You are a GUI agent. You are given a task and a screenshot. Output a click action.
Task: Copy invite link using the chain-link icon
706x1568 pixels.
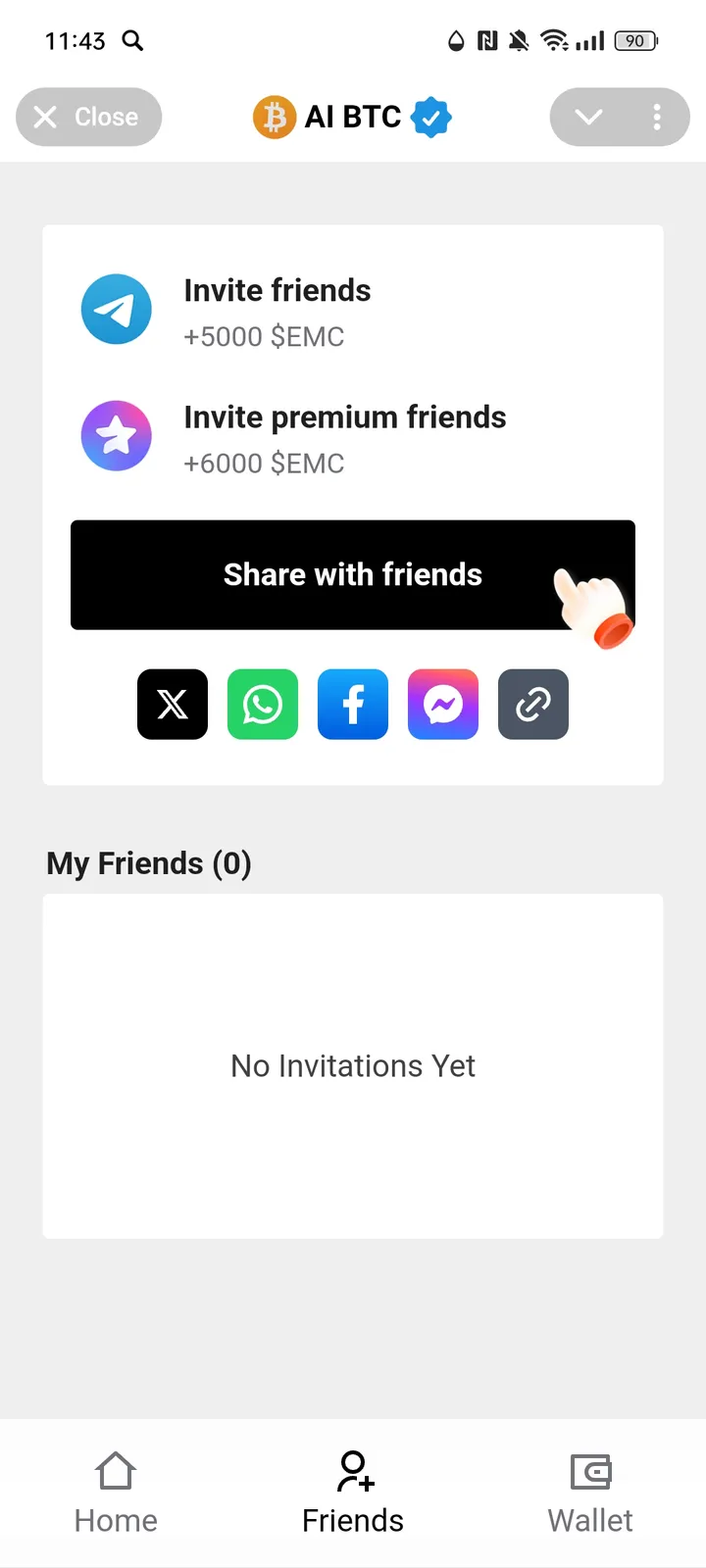pyautogui.click(x=533, y=704)
